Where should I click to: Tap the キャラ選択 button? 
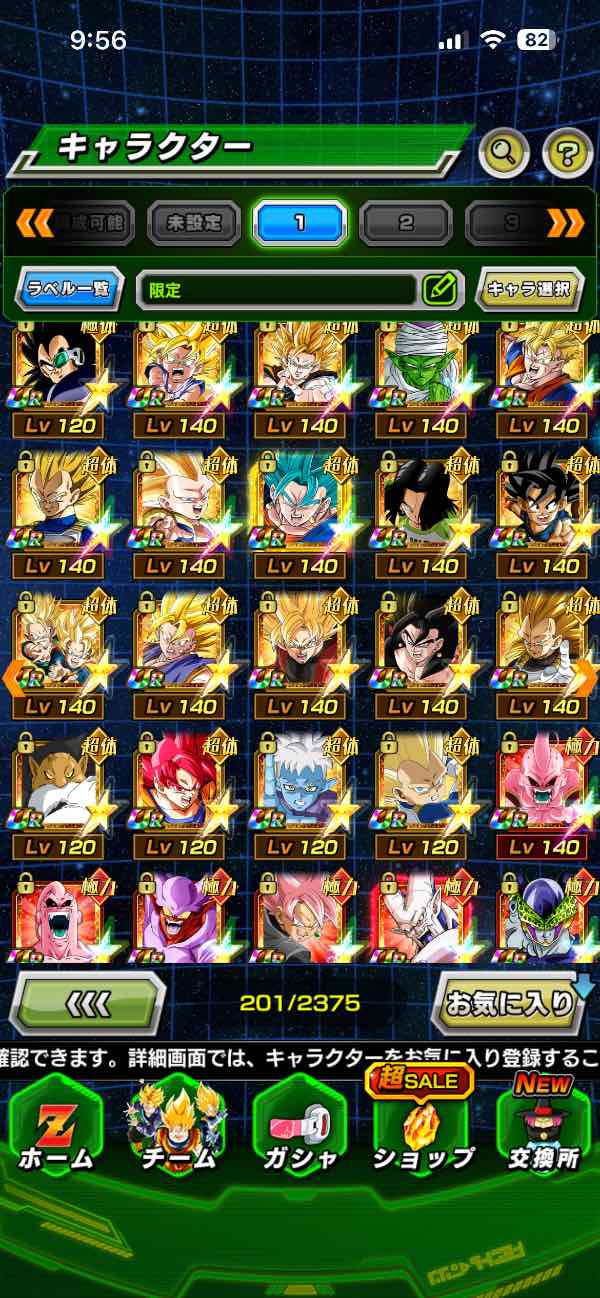[529, 290]
